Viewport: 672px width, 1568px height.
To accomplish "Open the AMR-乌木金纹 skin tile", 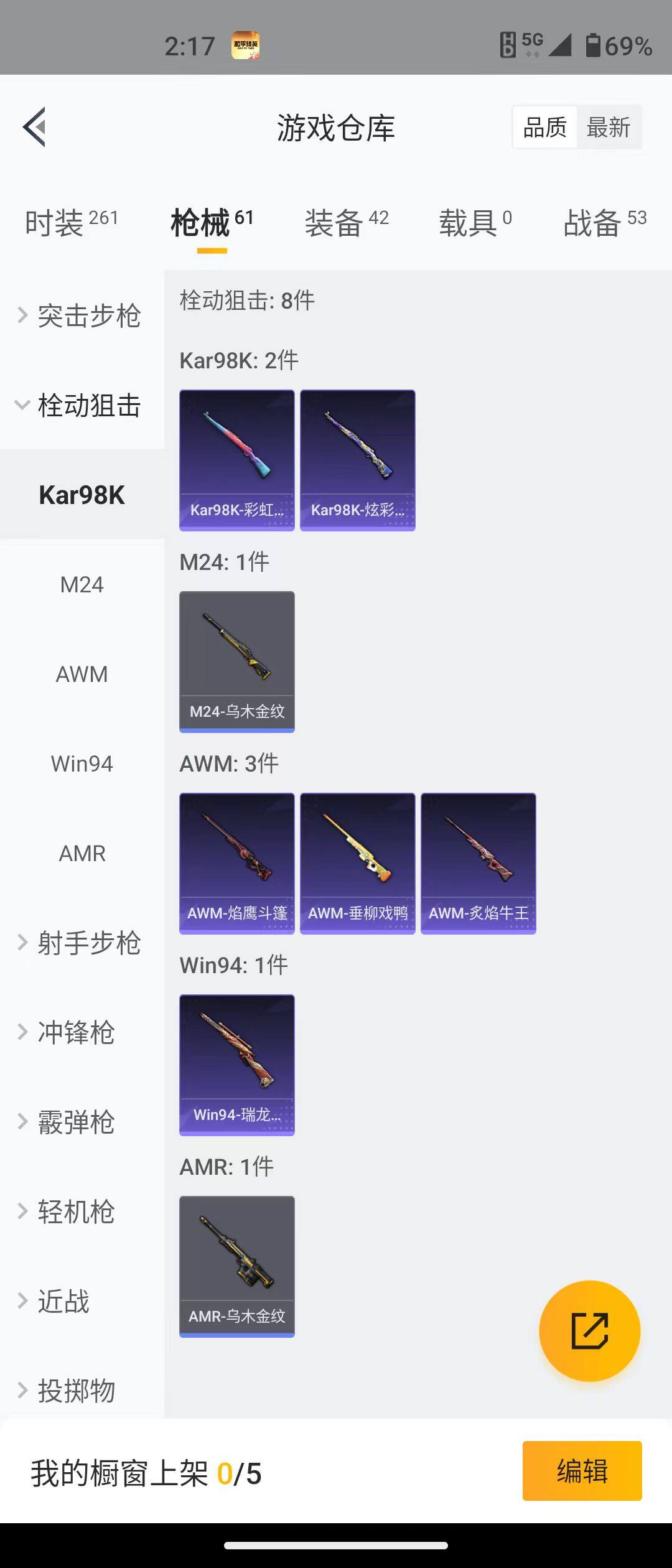I will 236,1266.
